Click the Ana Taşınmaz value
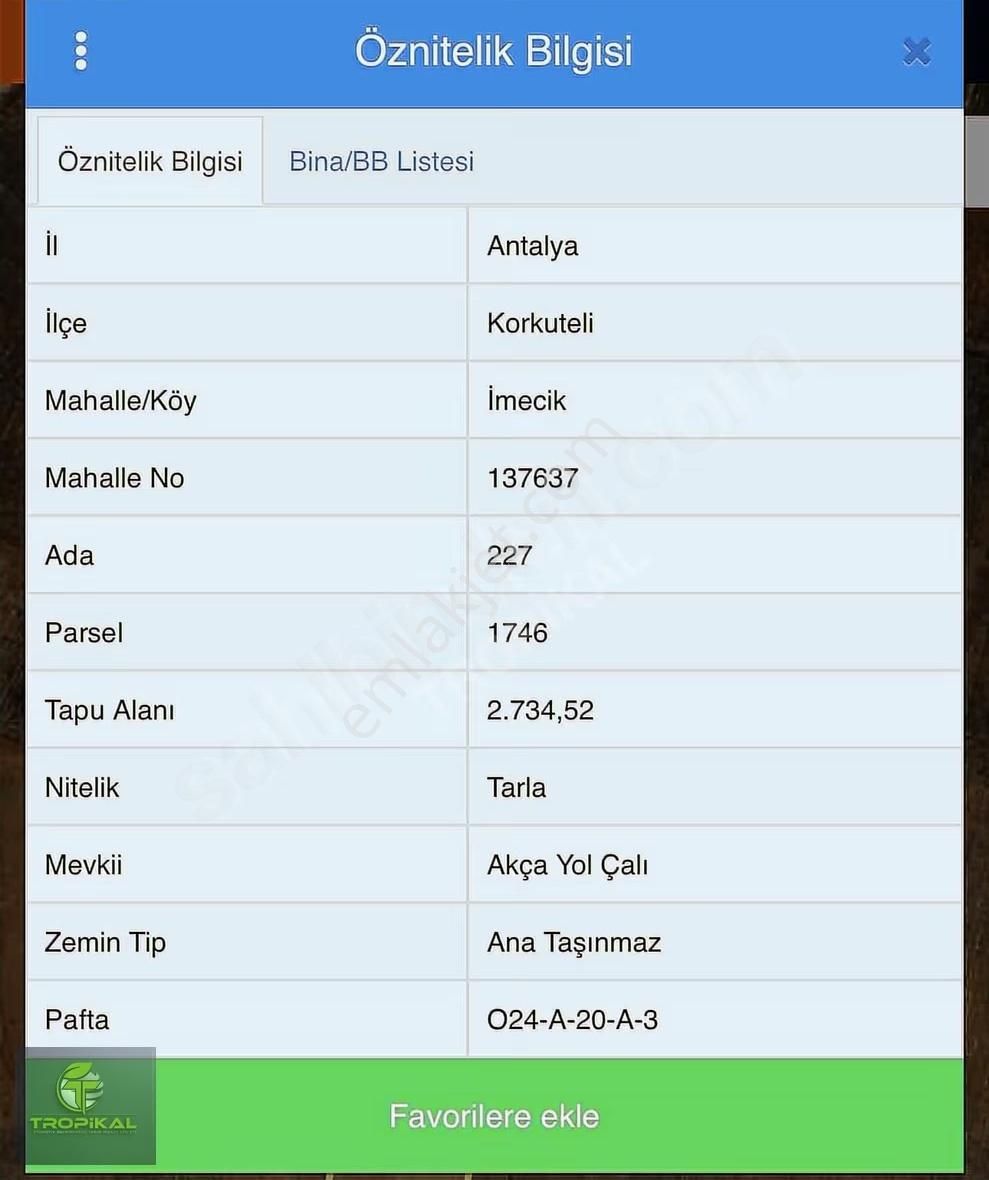This screenshot has width=989, height=1180. coord(573,942)
